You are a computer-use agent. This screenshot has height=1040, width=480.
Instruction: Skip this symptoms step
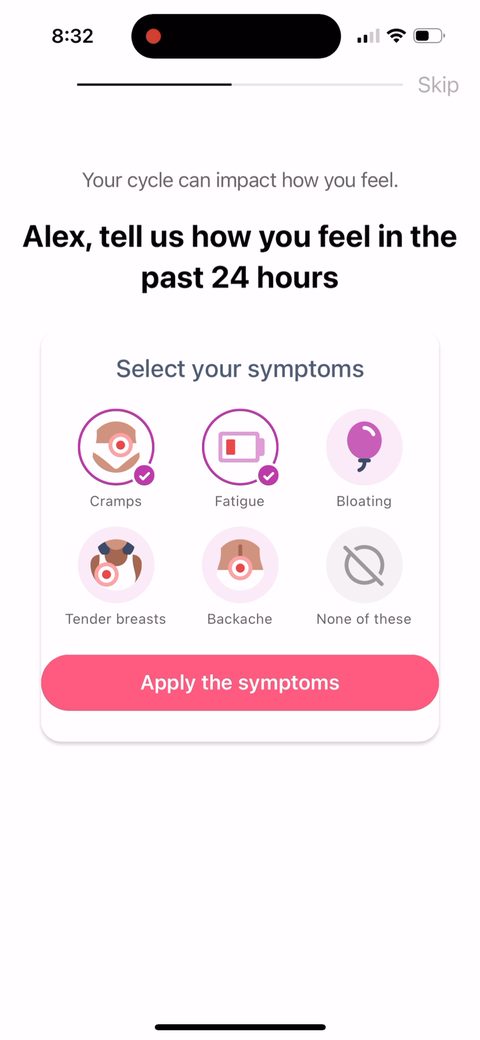(x=438, y=85)
